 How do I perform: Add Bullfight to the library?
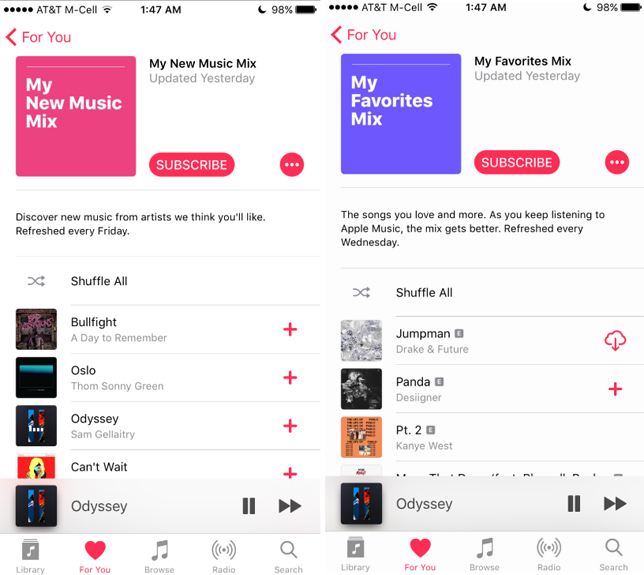pyautogui.click(x=290, y=329)
